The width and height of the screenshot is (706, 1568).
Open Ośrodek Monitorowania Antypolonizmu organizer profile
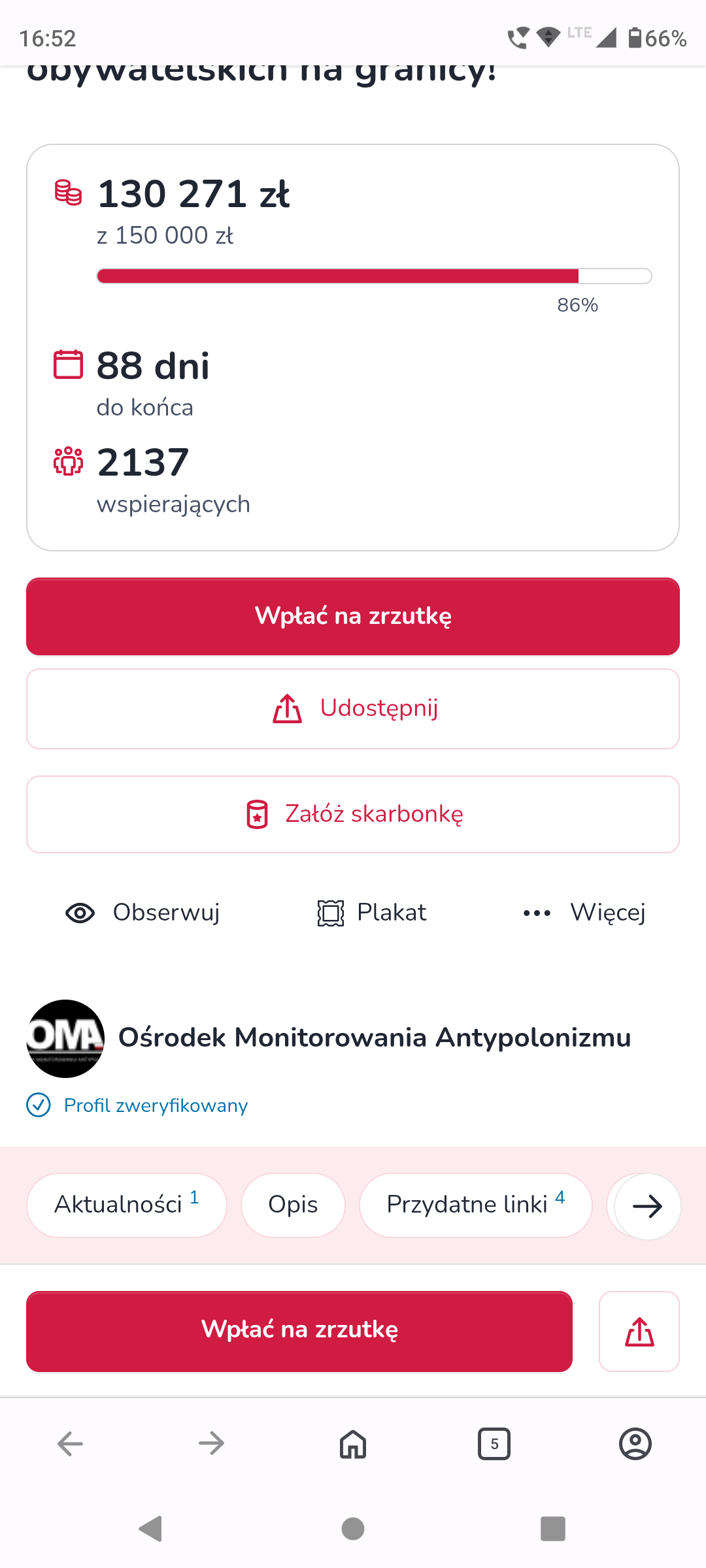374,1038
